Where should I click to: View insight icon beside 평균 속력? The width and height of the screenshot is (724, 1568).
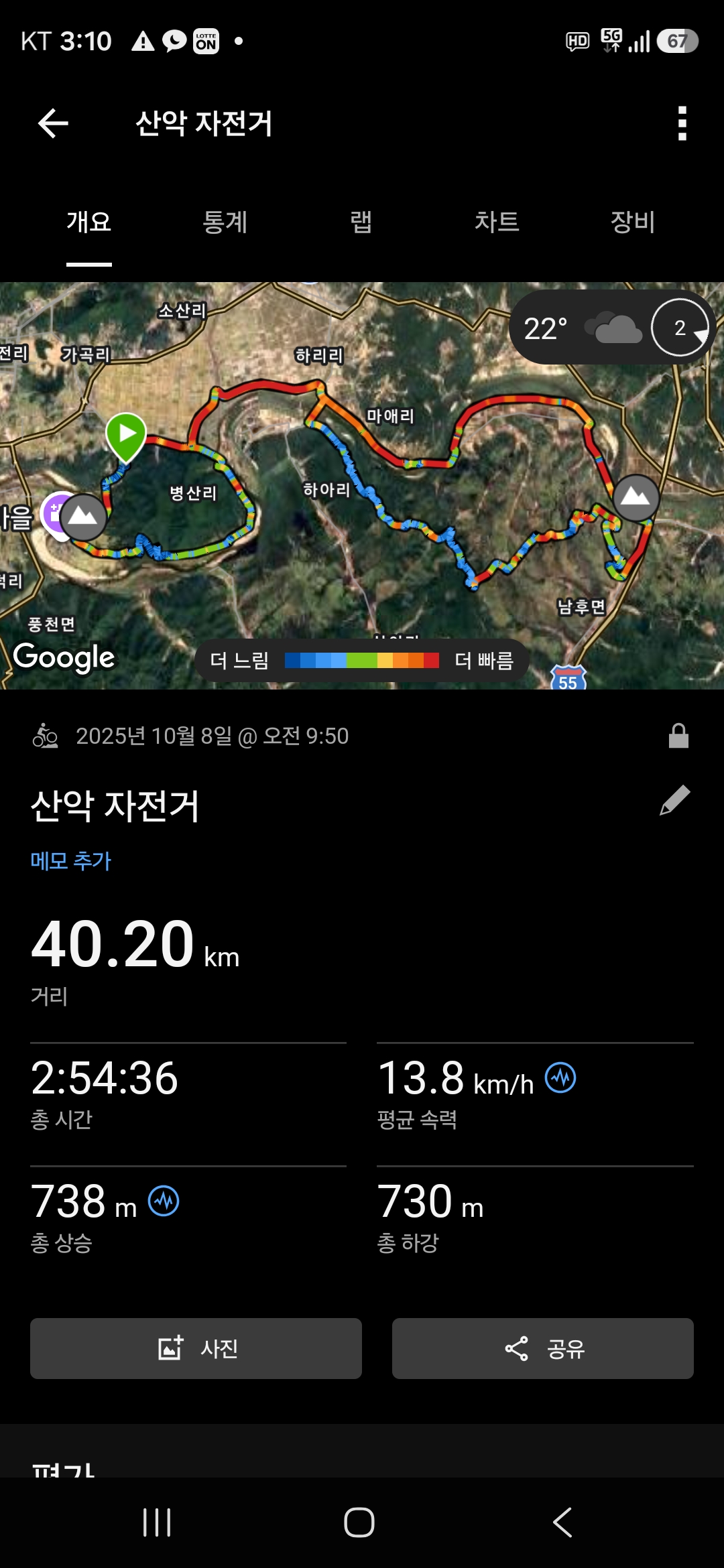560,1078
